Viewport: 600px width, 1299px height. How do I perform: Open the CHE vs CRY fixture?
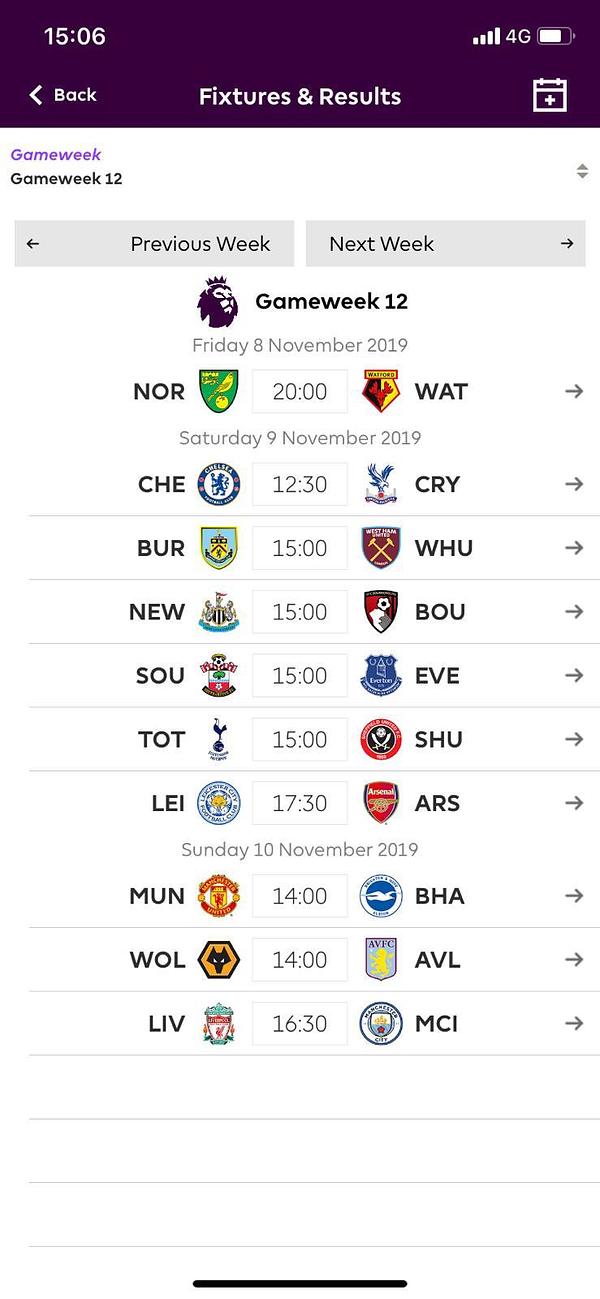(x=300, y=484)
